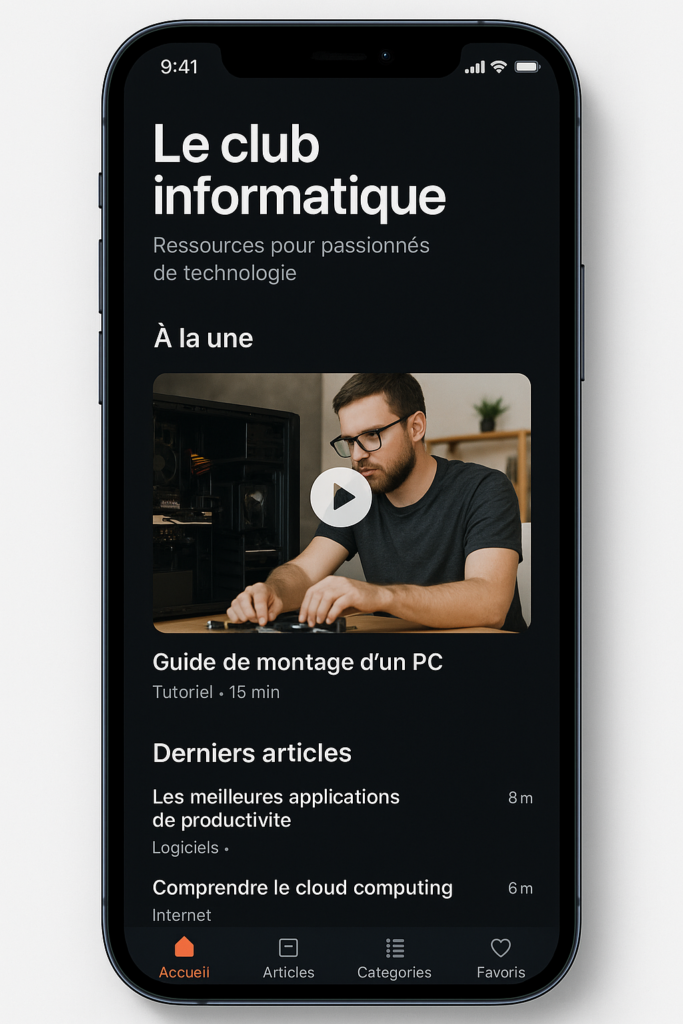Switch to the Articles tab
This screenshot has width=683, height=1024.
(x=288, y=958)
